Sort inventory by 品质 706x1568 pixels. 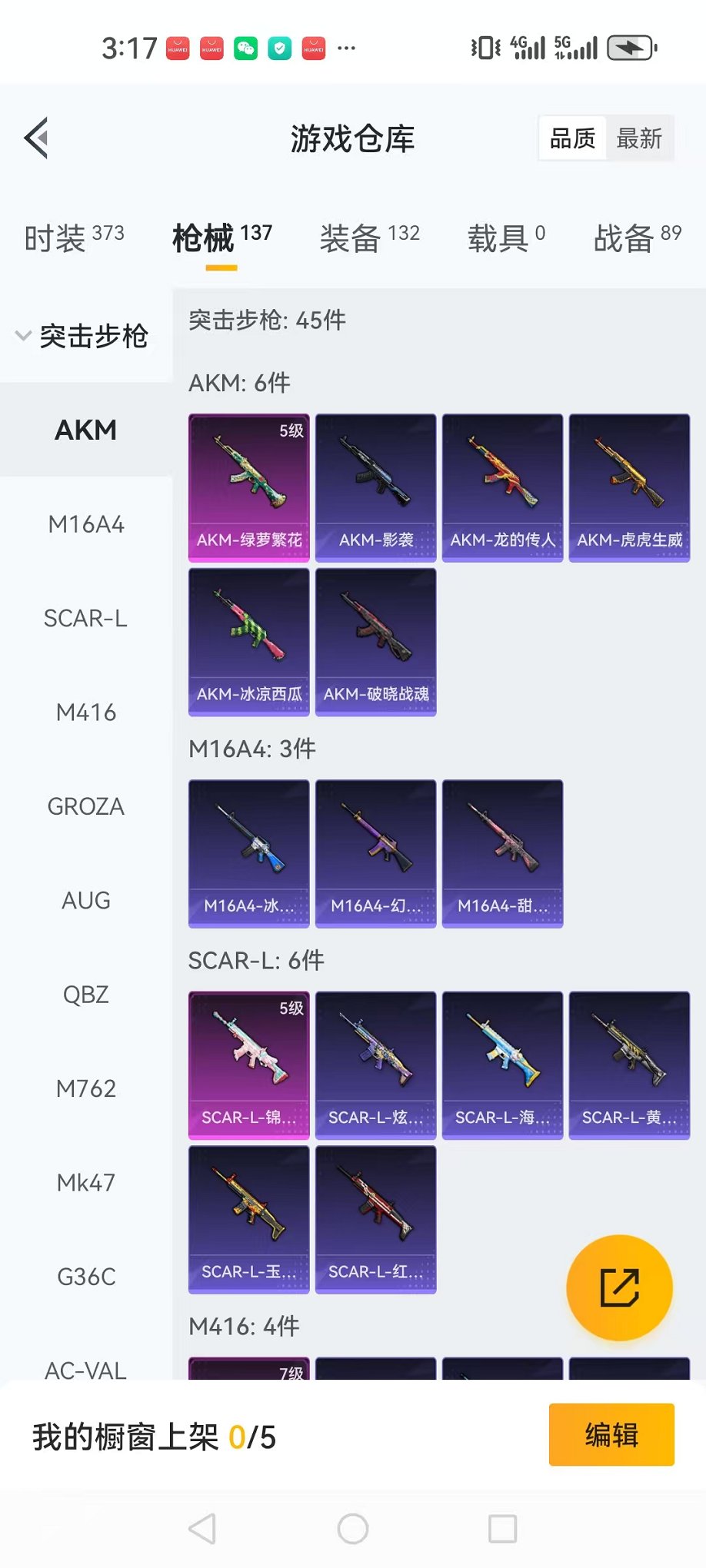click(573, 139)
